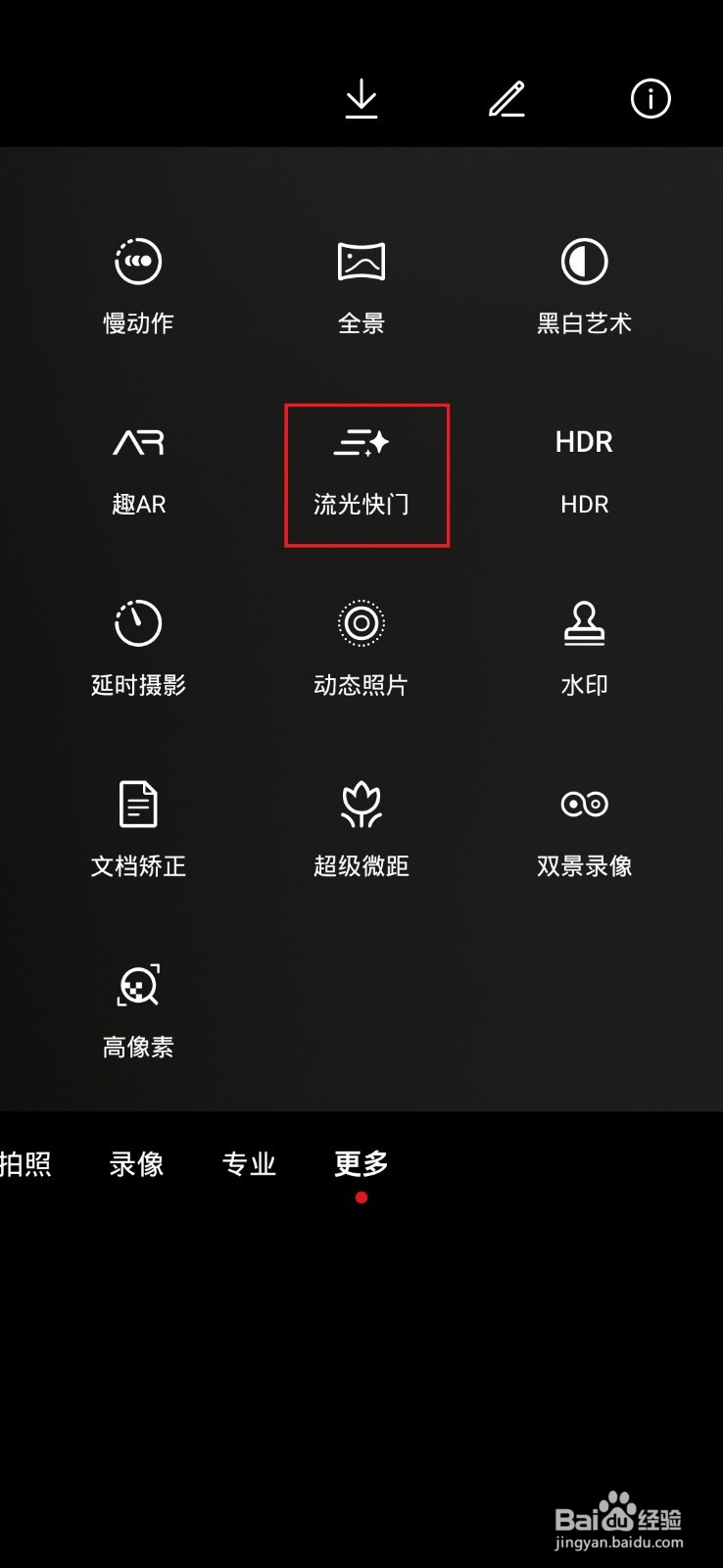Open the edit pencil icon

coord(506,98)
